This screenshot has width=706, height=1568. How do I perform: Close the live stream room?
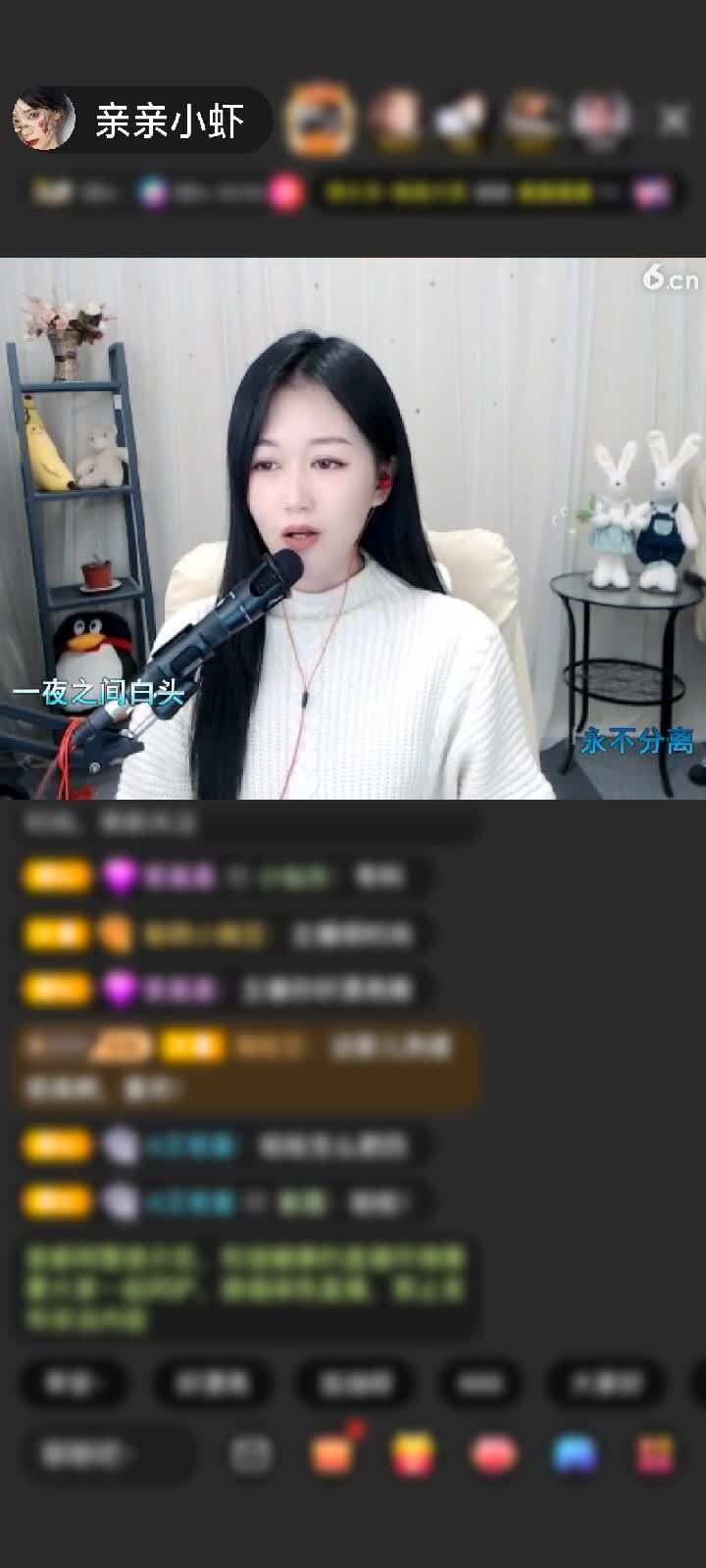pos(673,121)
